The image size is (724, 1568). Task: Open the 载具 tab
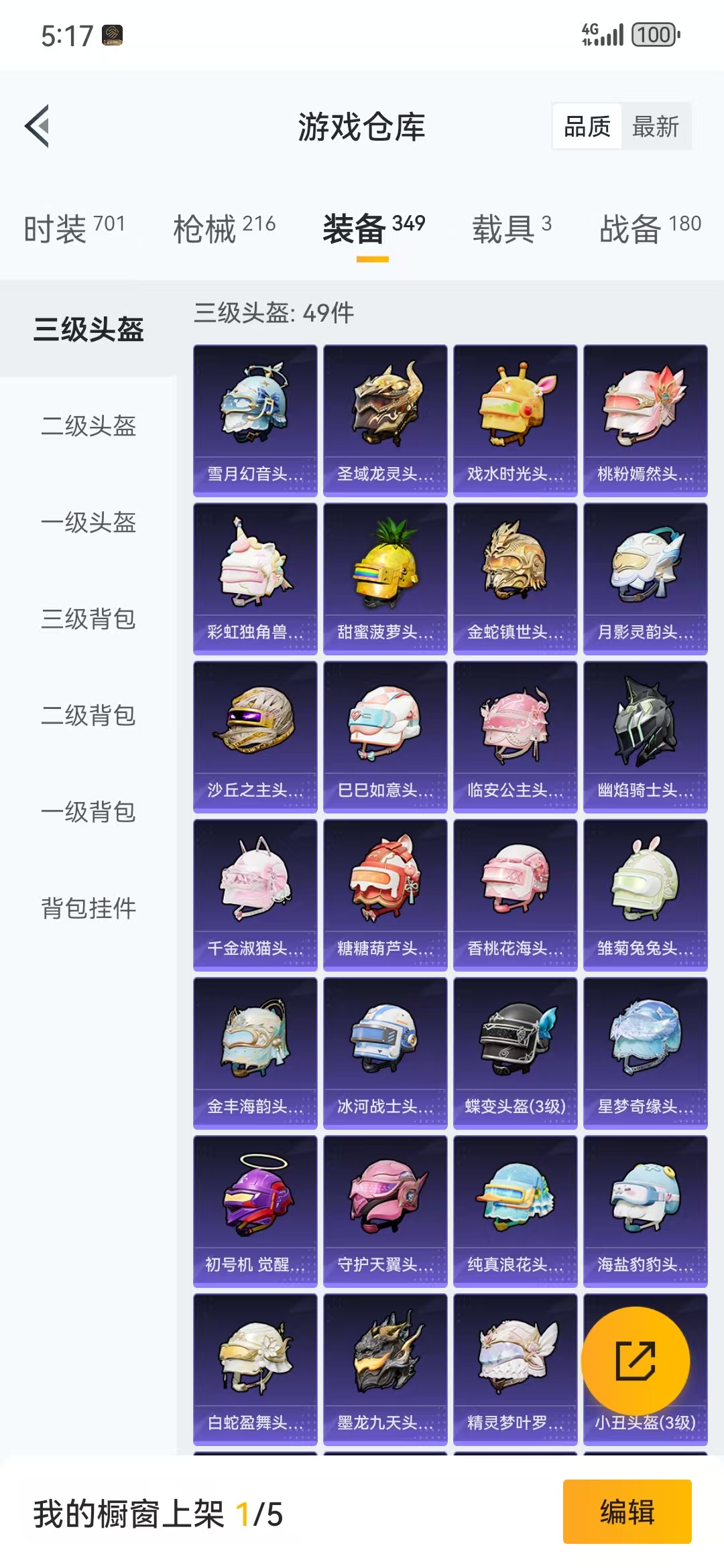[x=512, y=228]
